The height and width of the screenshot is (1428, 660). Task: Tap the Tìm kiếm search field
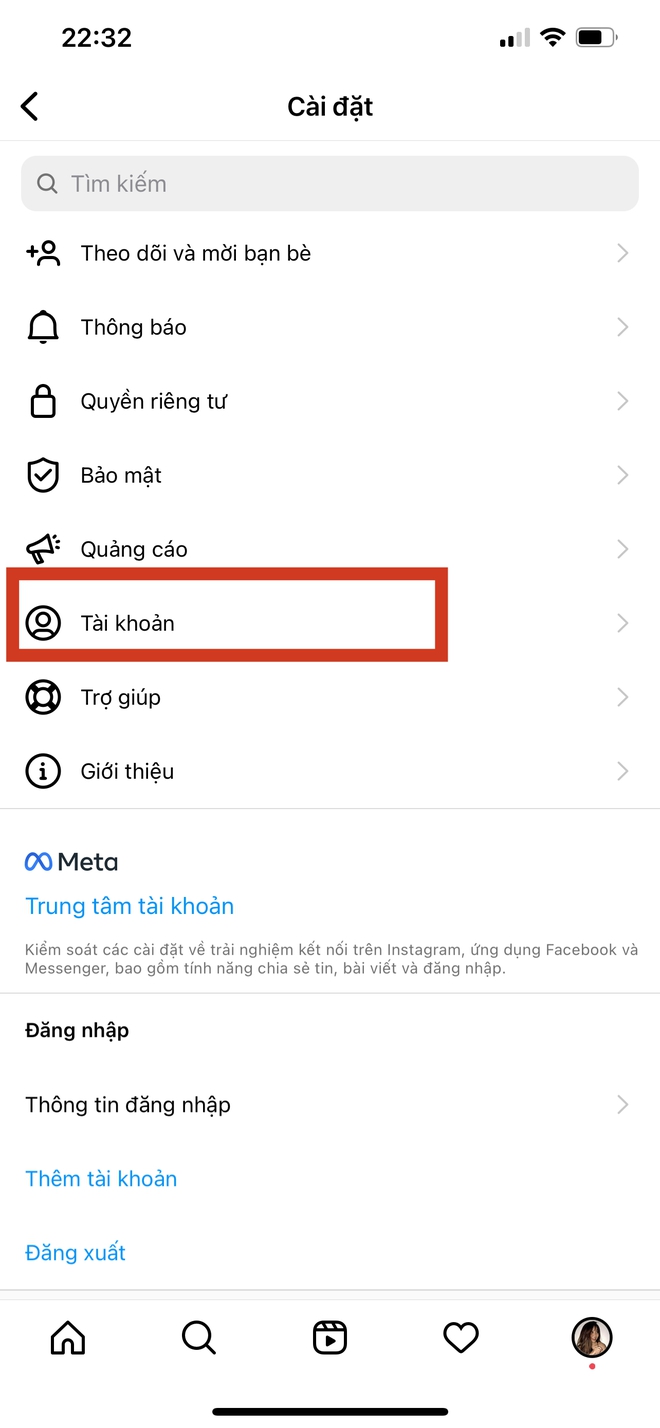(330, 184)
